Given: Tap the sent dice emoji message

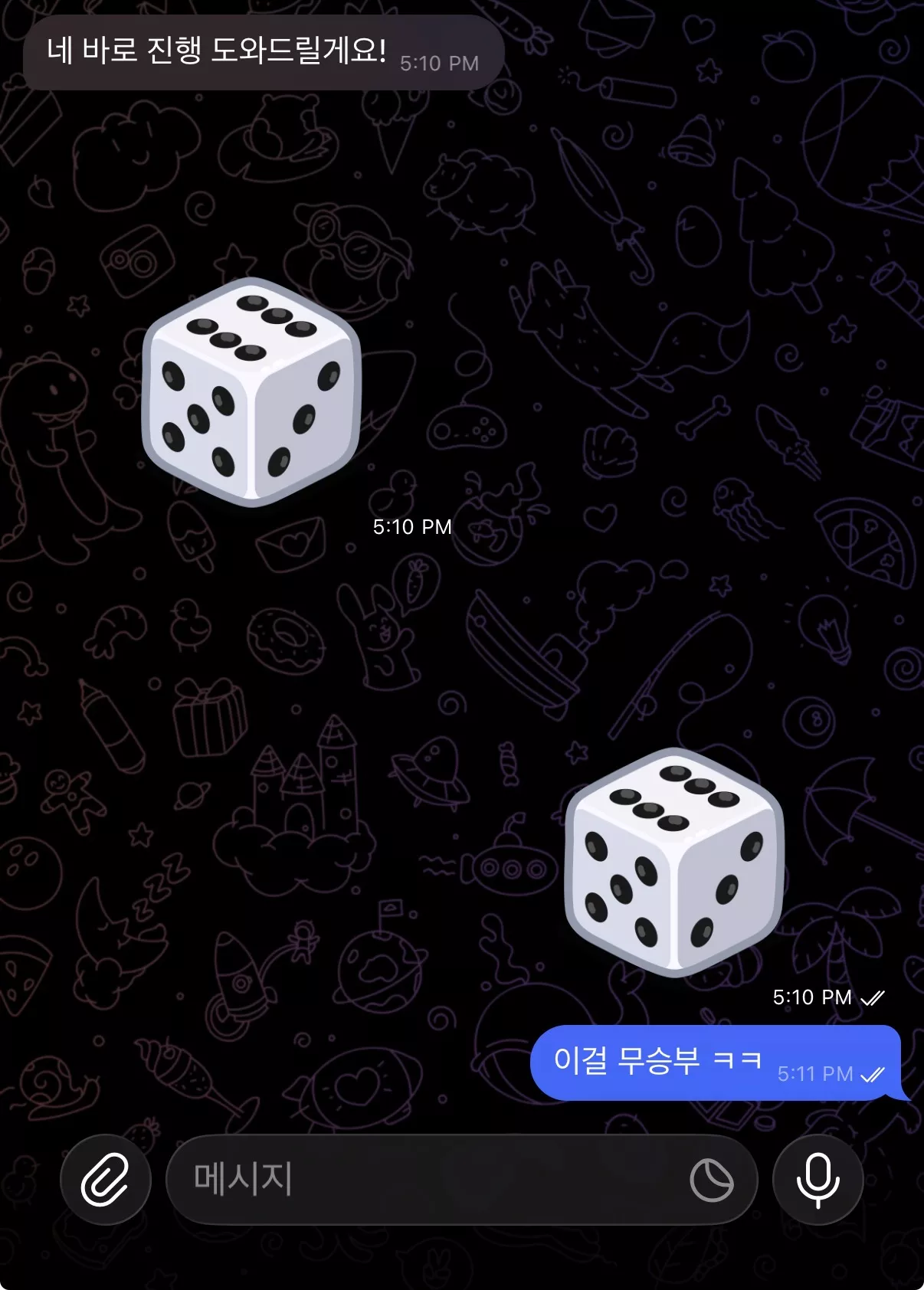Looking at the screenshot, I should [674, 862].
